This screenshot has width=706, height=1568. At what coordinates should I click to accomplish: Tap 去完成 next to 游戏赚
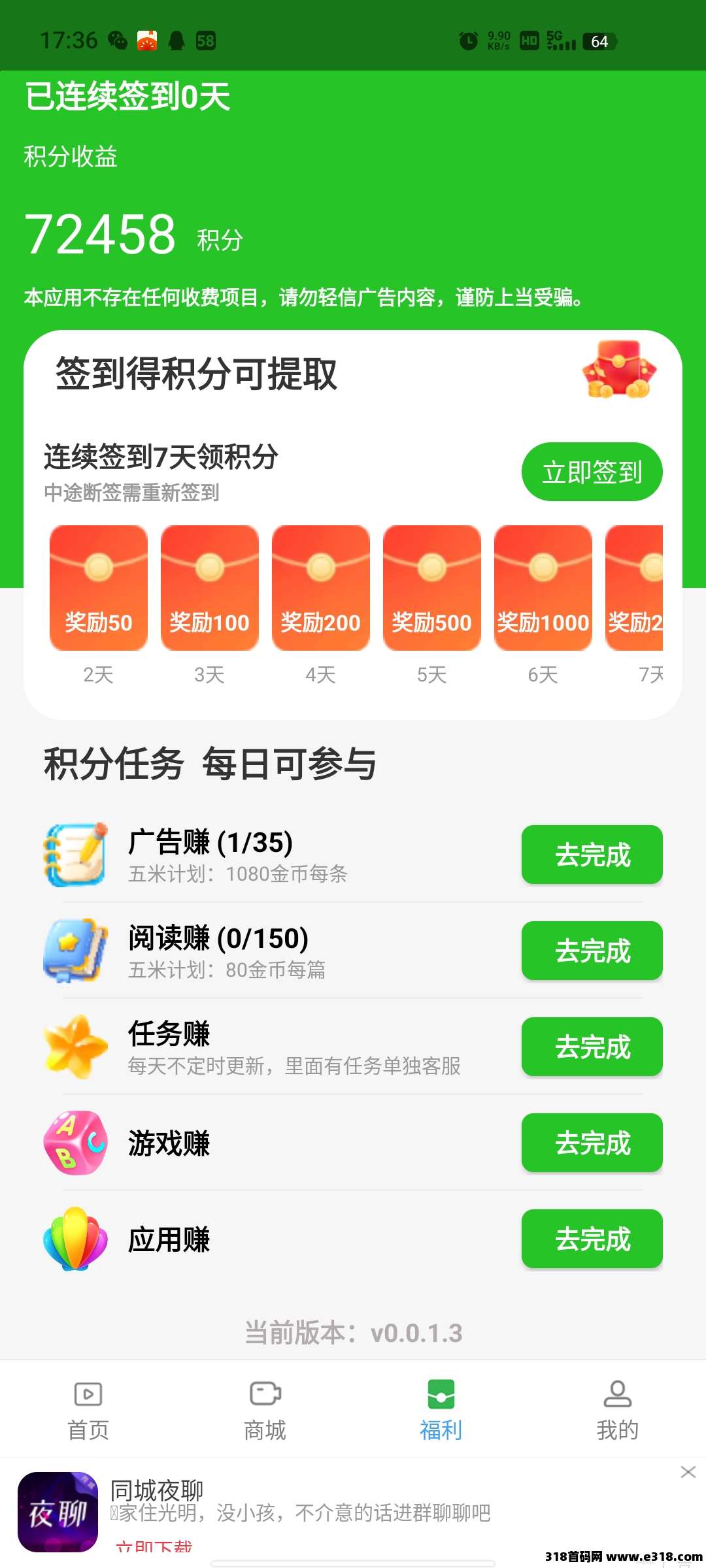(x=592, y=1143)
